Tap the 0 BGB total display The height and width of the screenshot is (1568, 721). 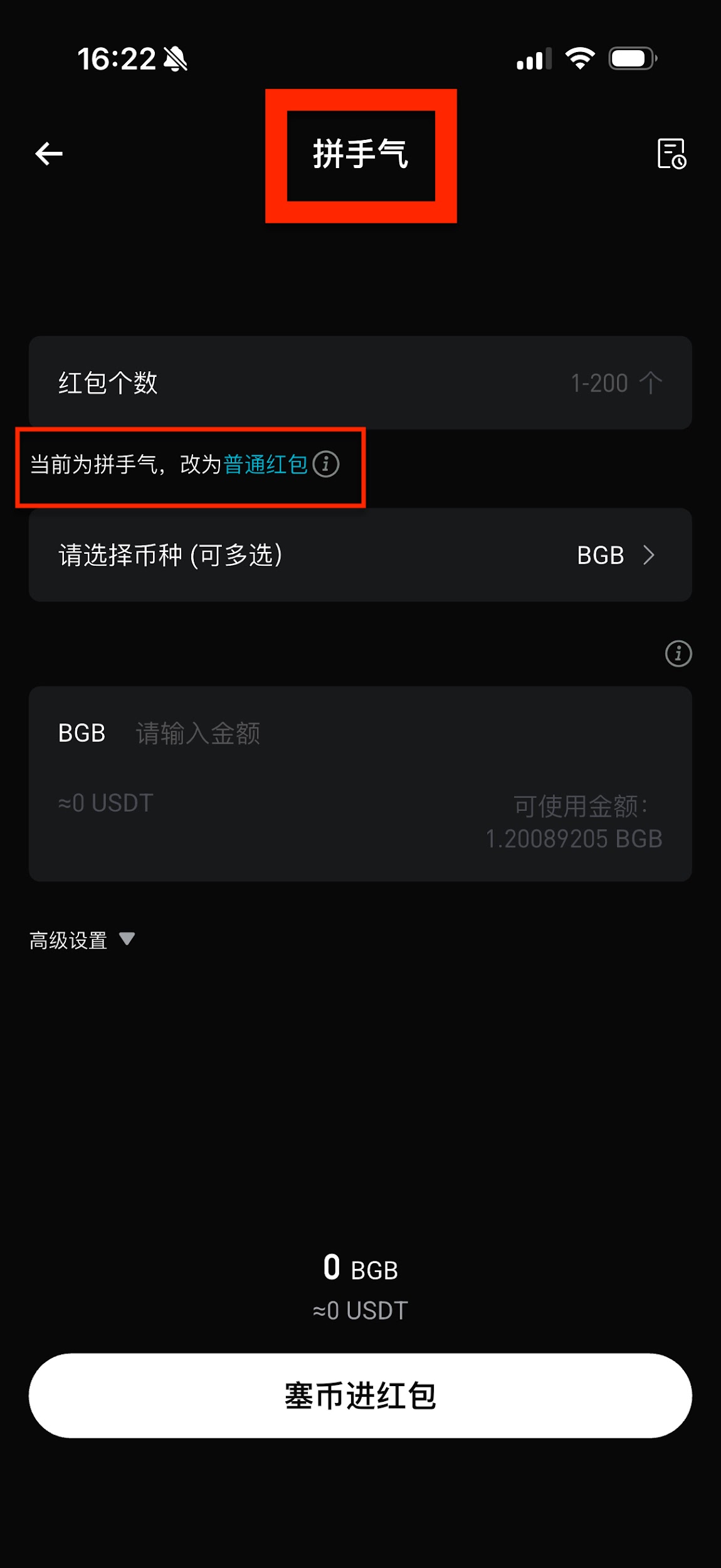point(360,1268)
